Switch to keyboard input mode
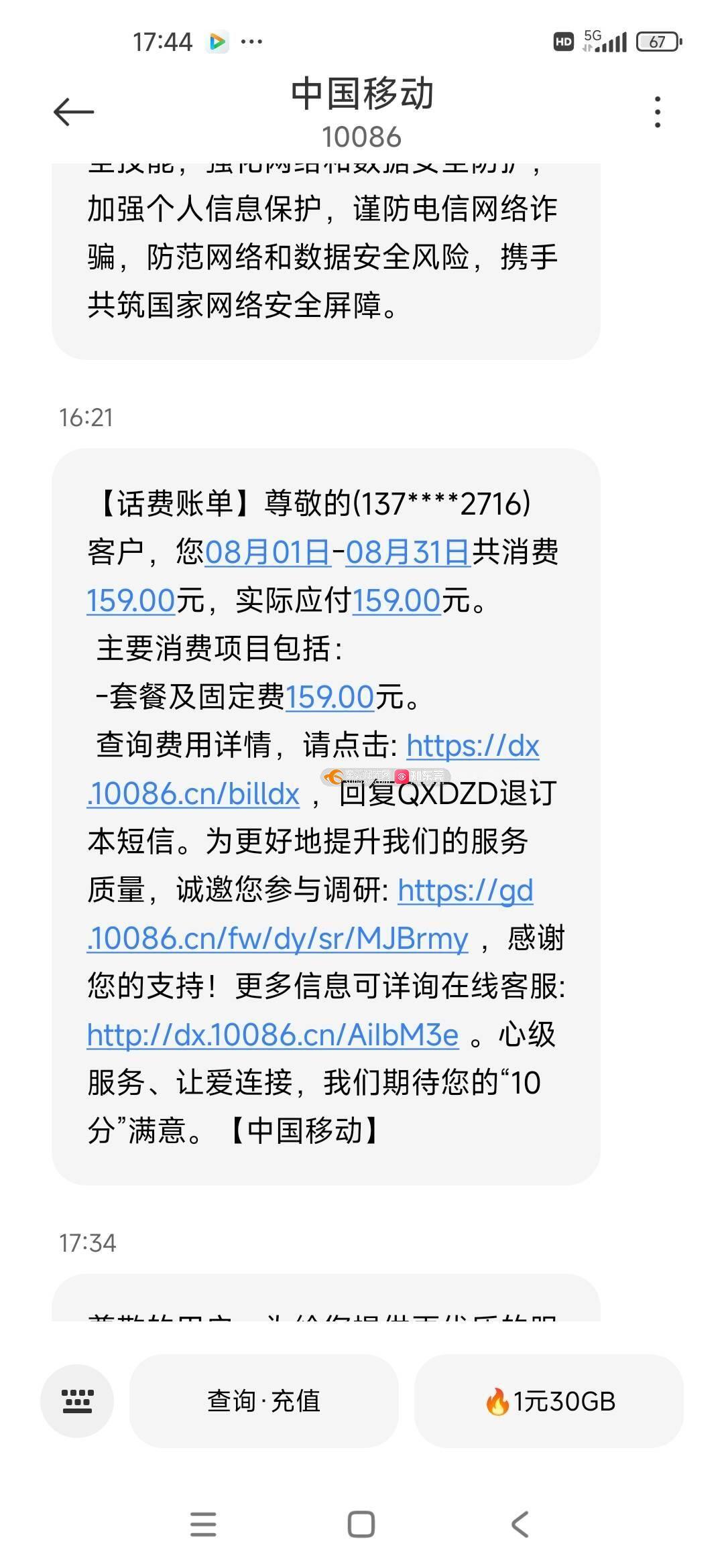This screenshot has height=1568, width=724. pos(77,1401)
